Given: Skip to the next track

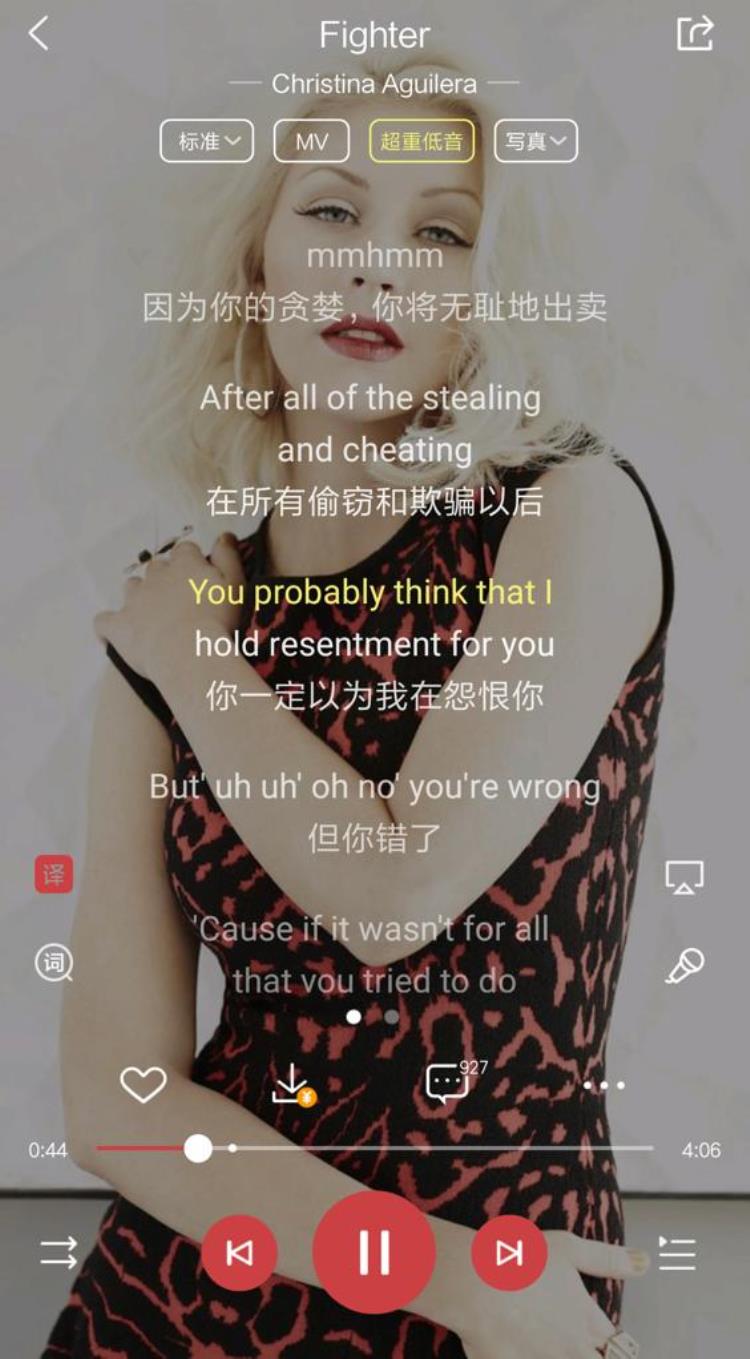Looking at the screenshot, I should [x=509, y=1253].
